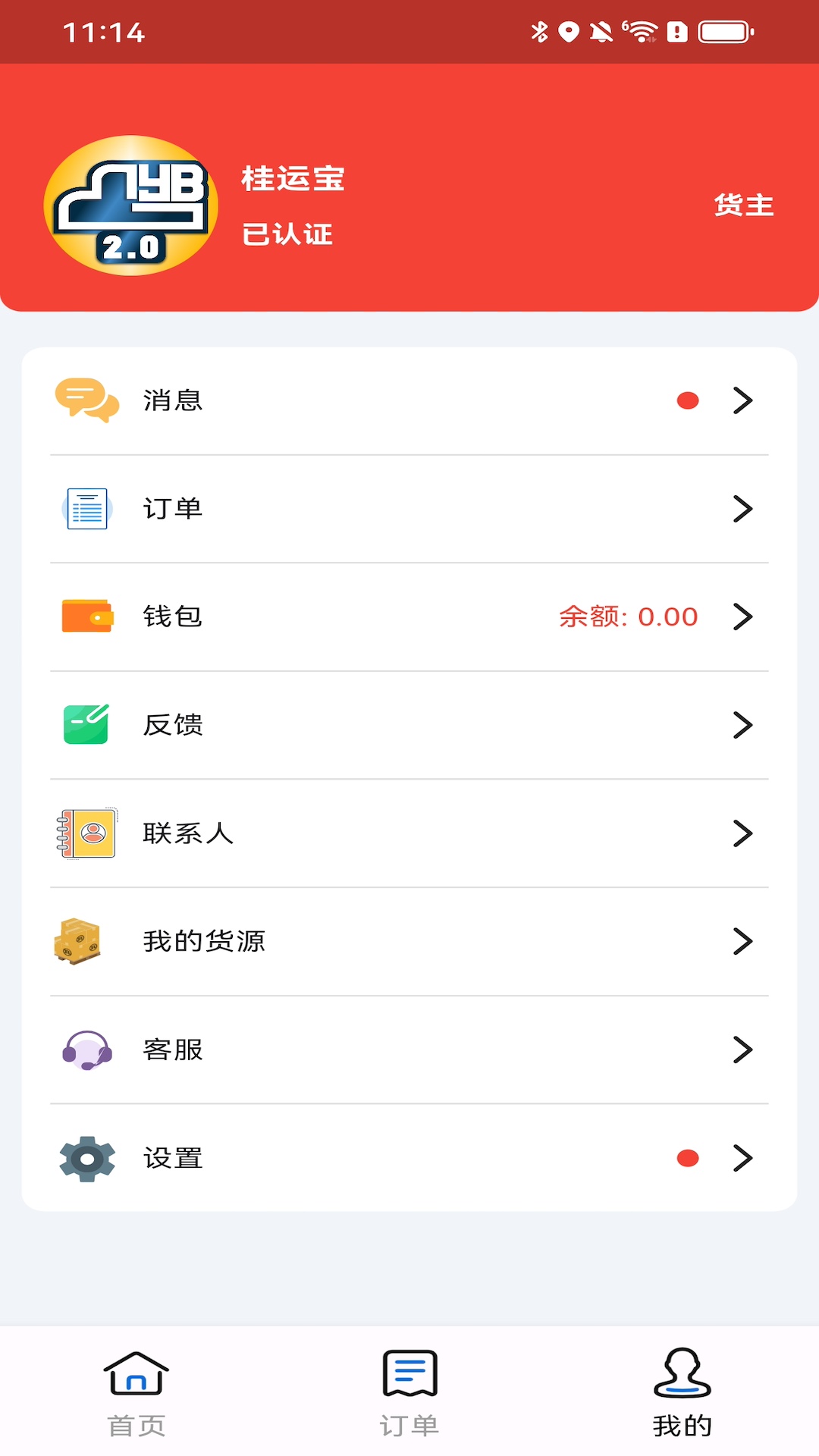Tap the green 反馈 feedback icon
Image resolution: width=819 pixels, height=1456 pixels.
pos(86,725)
